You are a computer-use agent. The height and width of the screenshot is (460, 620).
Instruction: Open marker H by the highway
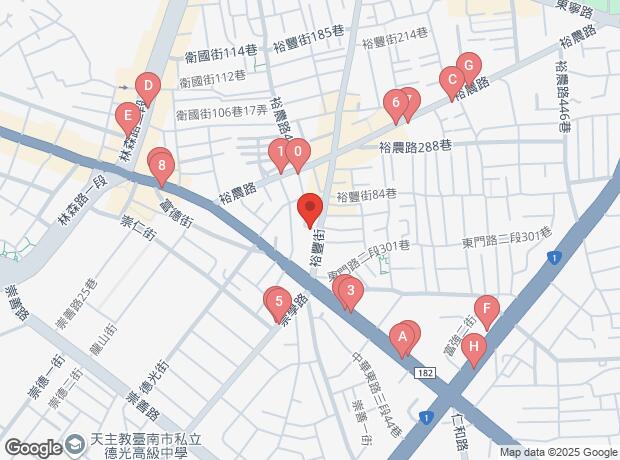(474, 348)
